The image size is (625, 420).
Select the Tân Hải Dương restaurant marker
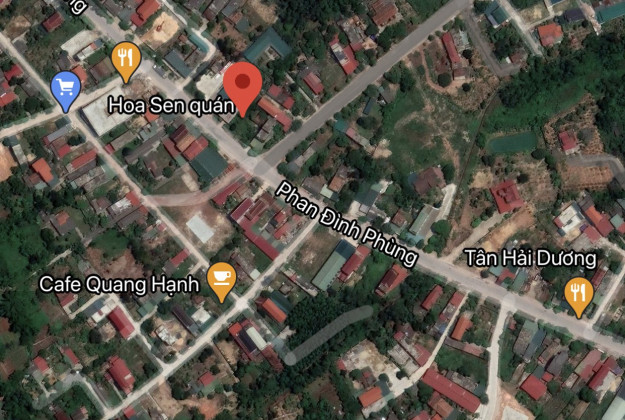pyautogui.click(x=578, y=293)
